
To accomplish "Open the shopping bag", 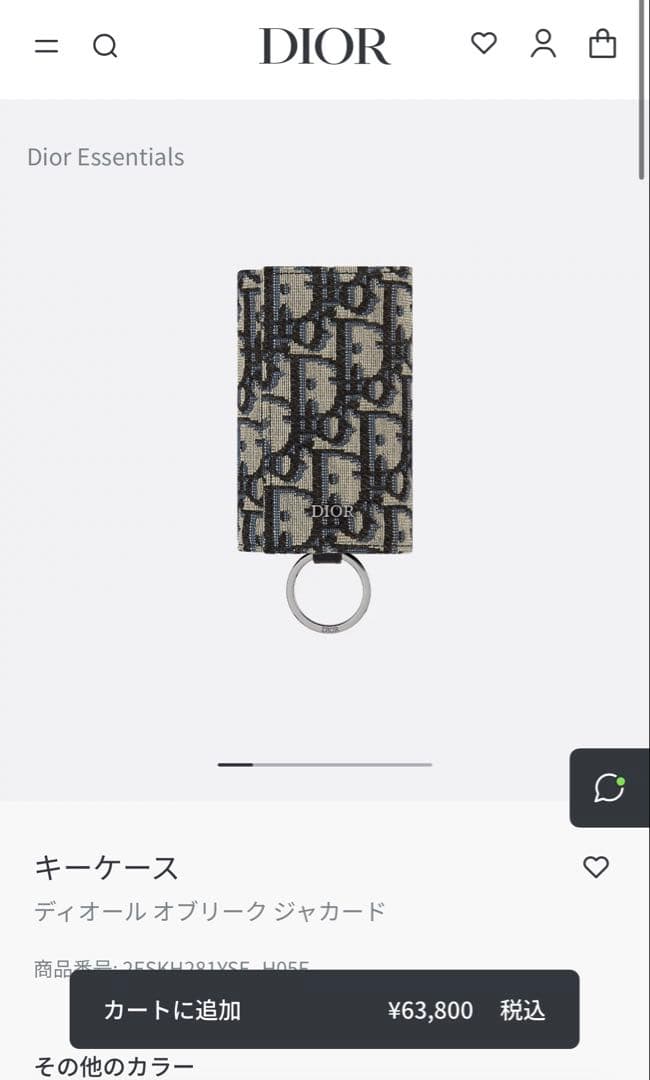I will 602,43.
